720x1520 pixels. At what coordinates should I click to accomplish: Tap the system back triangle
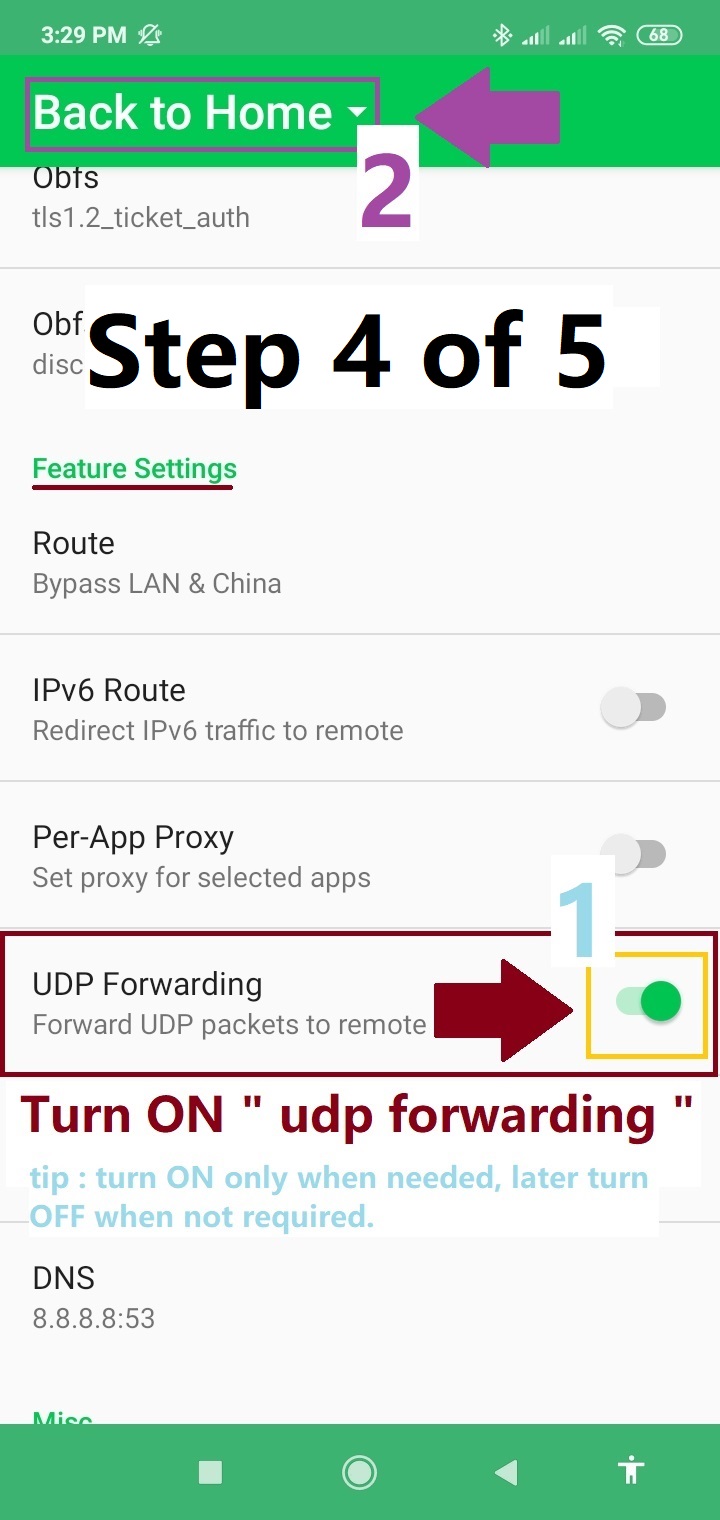pyautogui.click(x=507, y=1472)
